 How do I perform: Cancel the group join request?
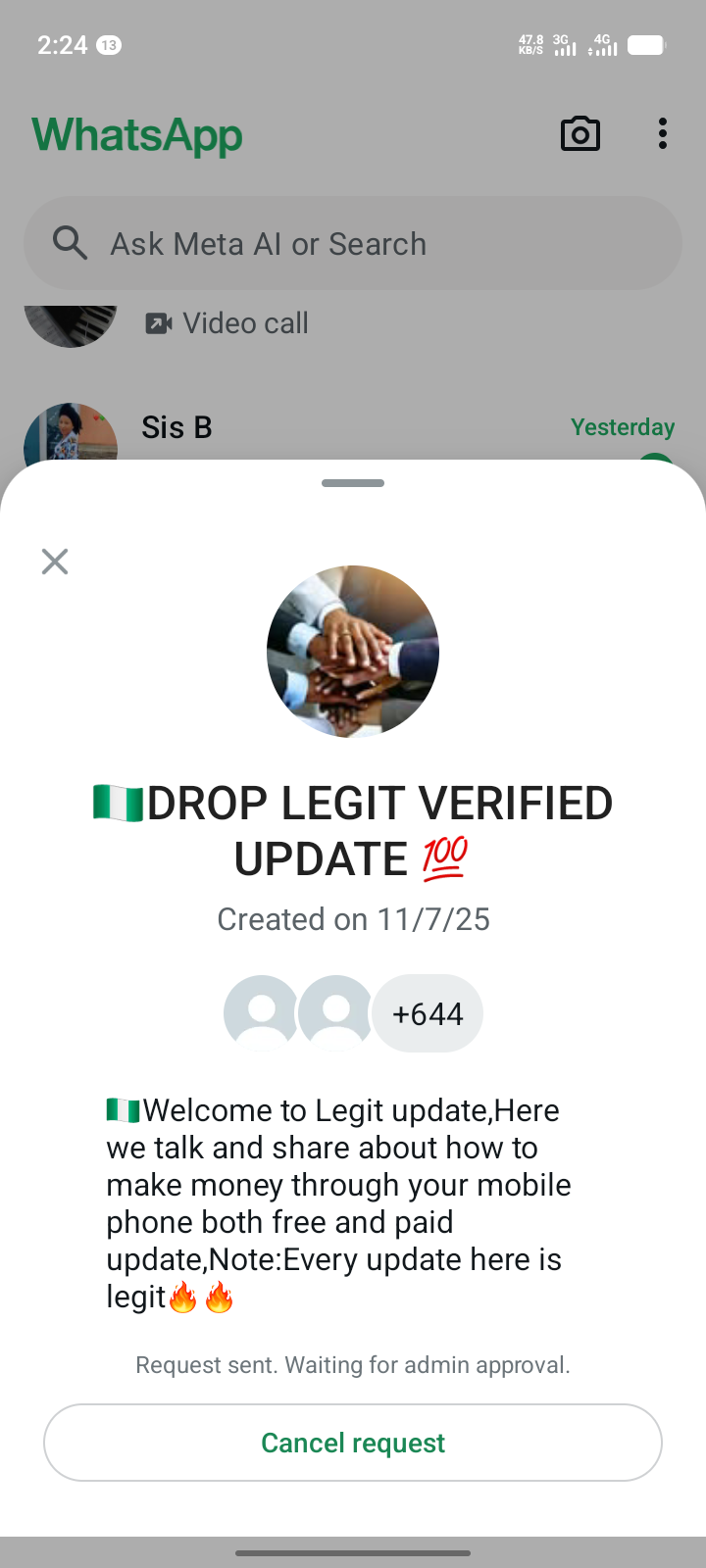click(353, 1443)
